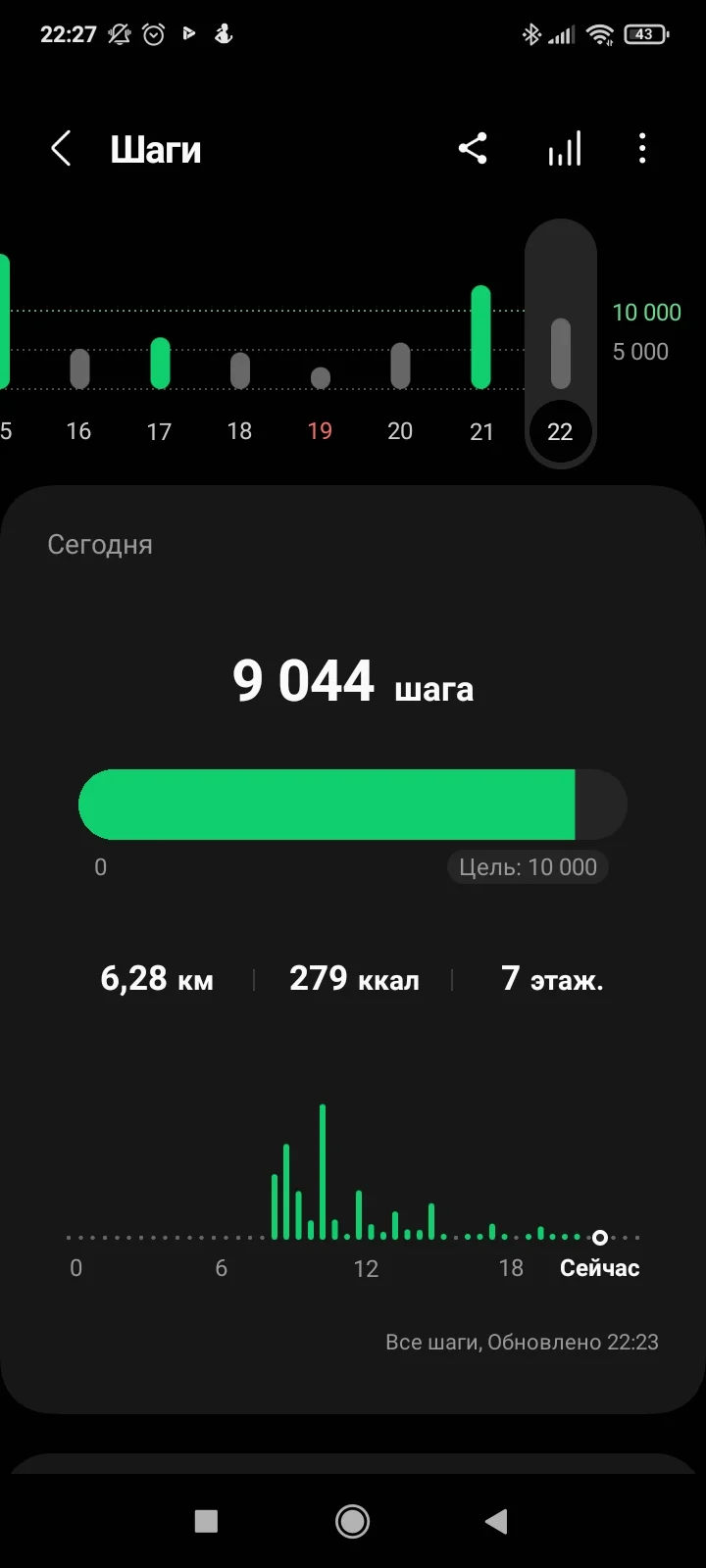Tap the system home button
The image size is (706, 1568).
[x=352, y=1521]
